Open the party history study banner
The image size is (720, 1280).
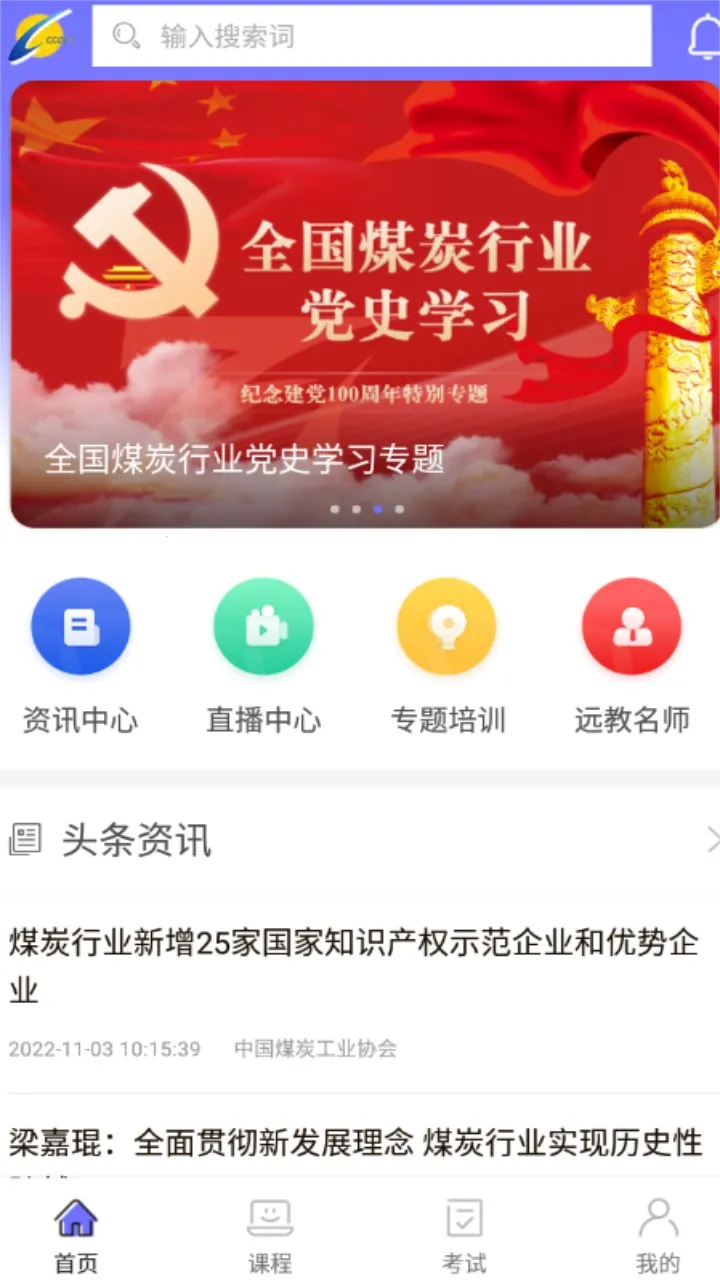click(360, 300)
